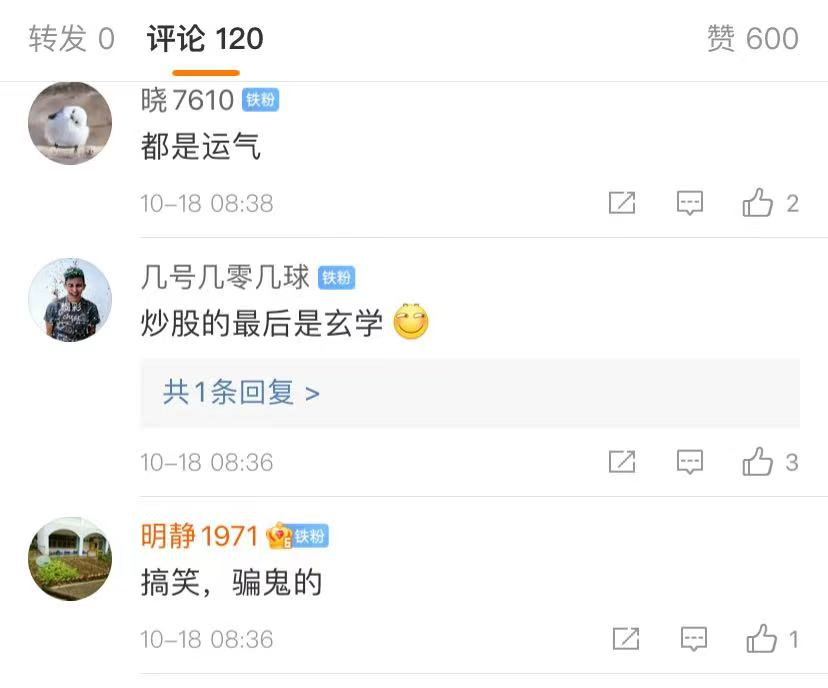Repost the comment by 明静1971
828x688 pixels.
626,639
